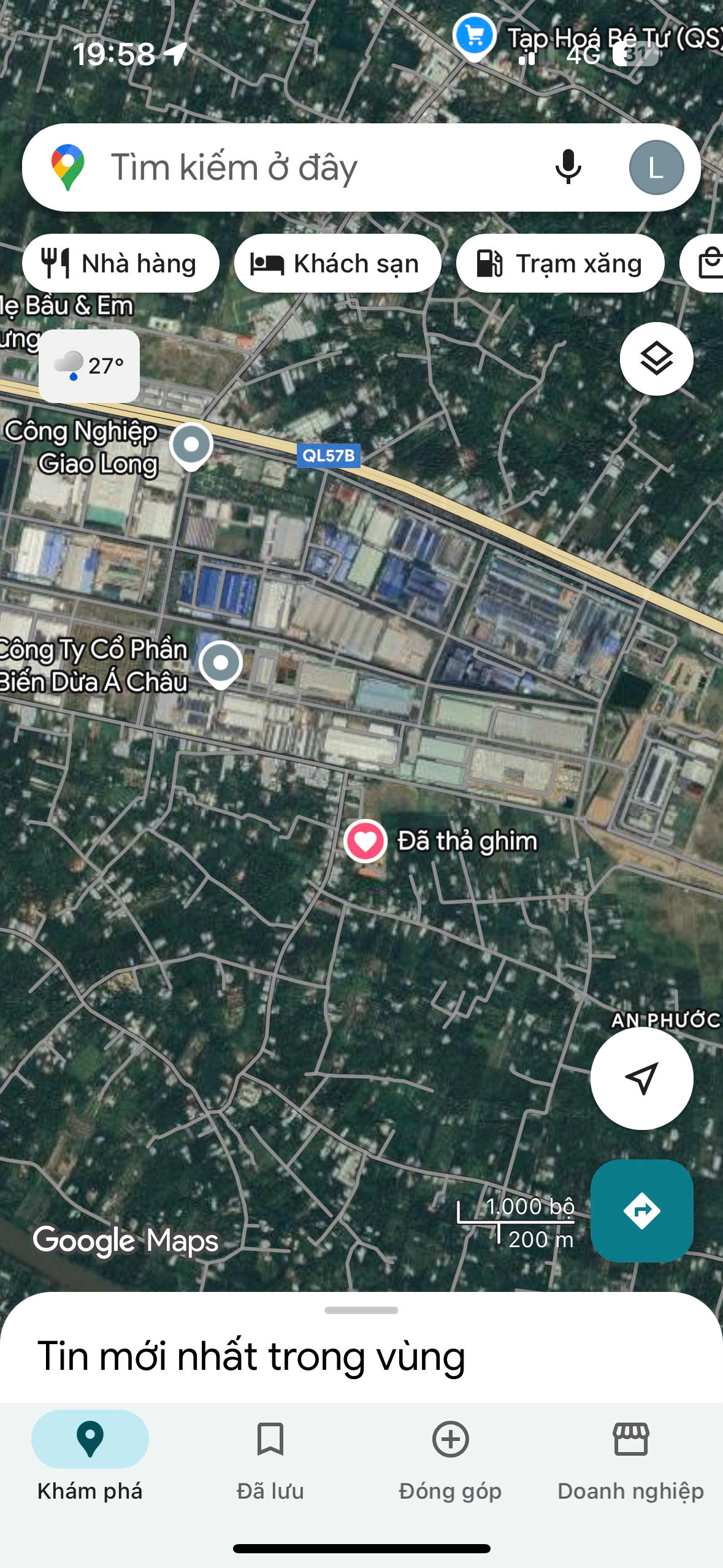This screenshot has height=1568, width=723.
Task: Expand the "Tin mới nhất trong vùng" sheet
Action: pyautogui.click(x=361, y=1310)
